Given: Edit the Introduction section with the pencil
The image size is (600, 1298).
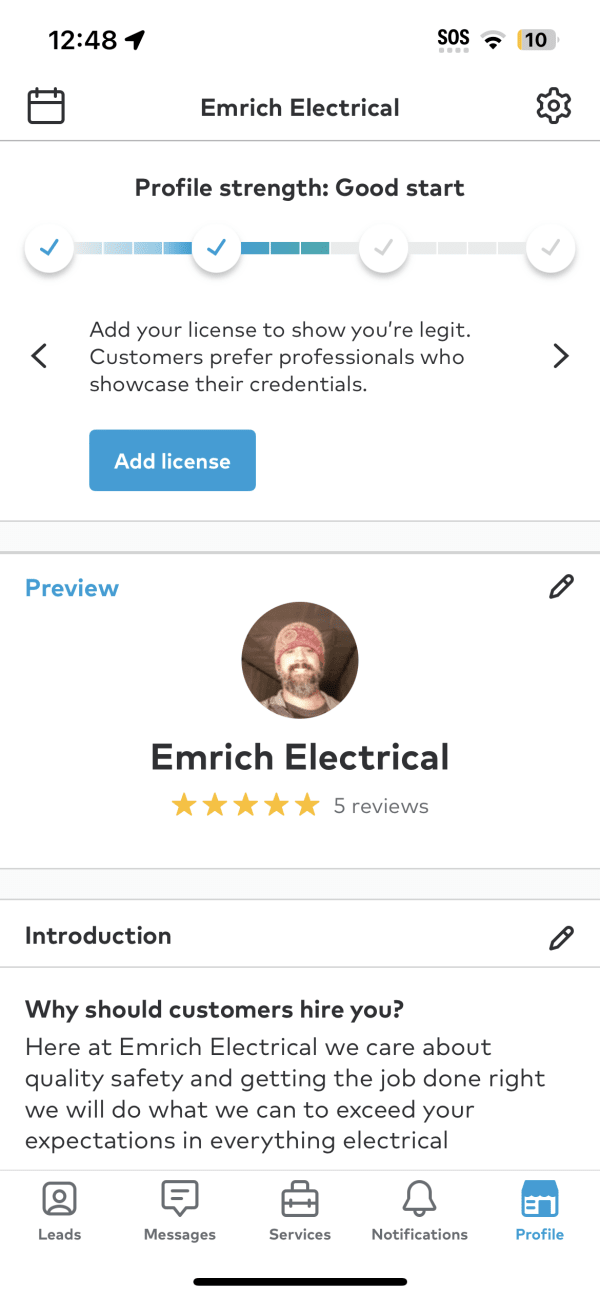Looking at the screenshot, I should (x=562, y=937).
